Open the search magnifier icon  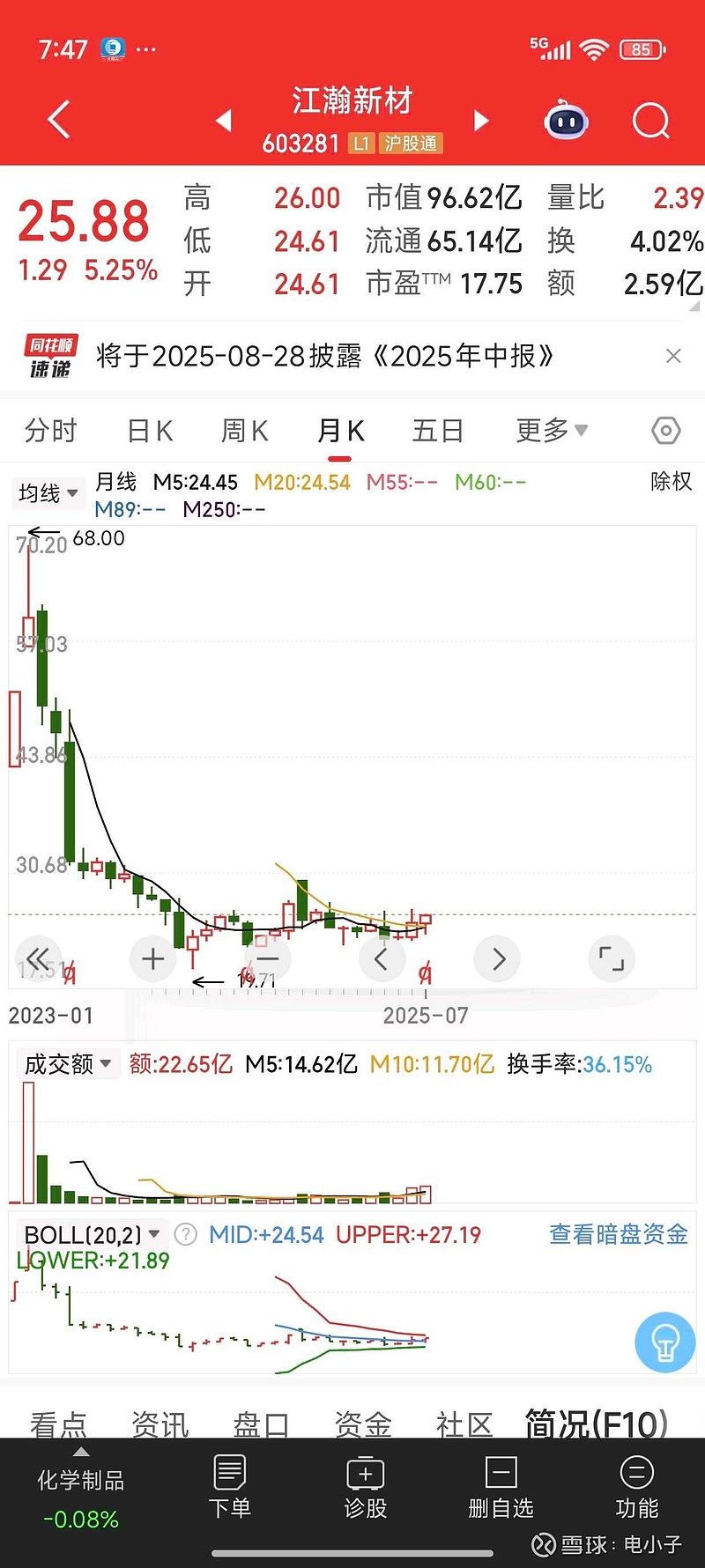click(651, 121)
